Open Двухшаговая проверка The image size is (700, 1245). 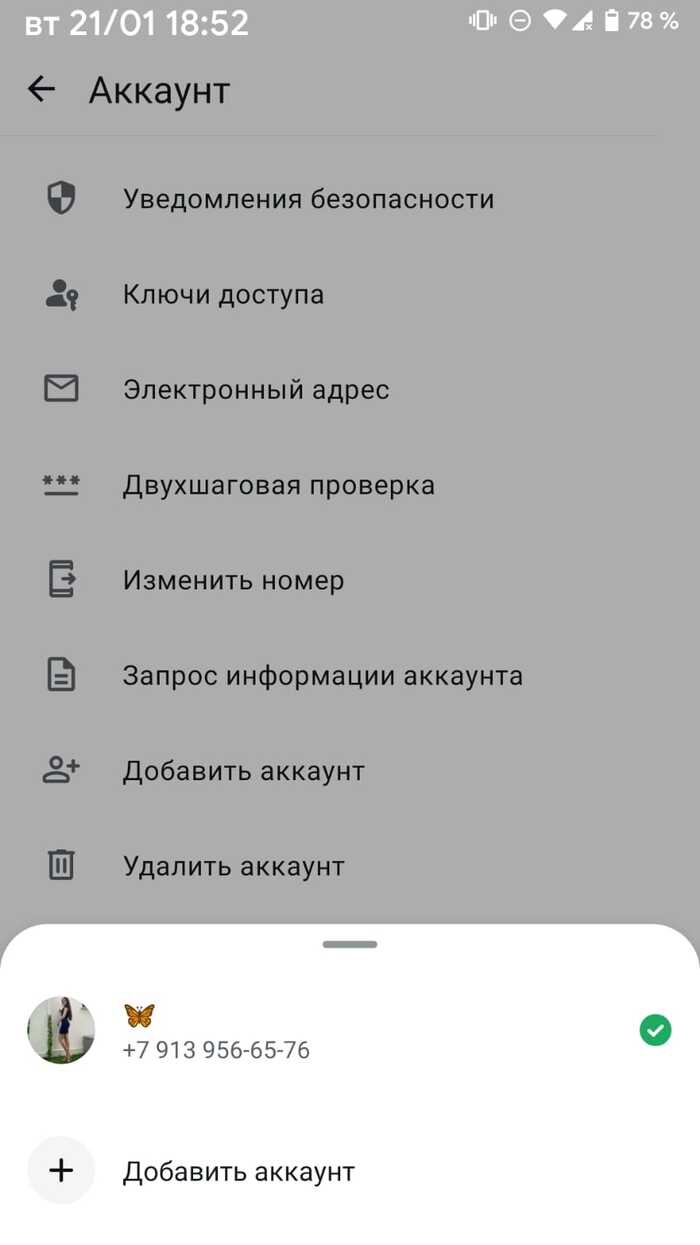278,486
